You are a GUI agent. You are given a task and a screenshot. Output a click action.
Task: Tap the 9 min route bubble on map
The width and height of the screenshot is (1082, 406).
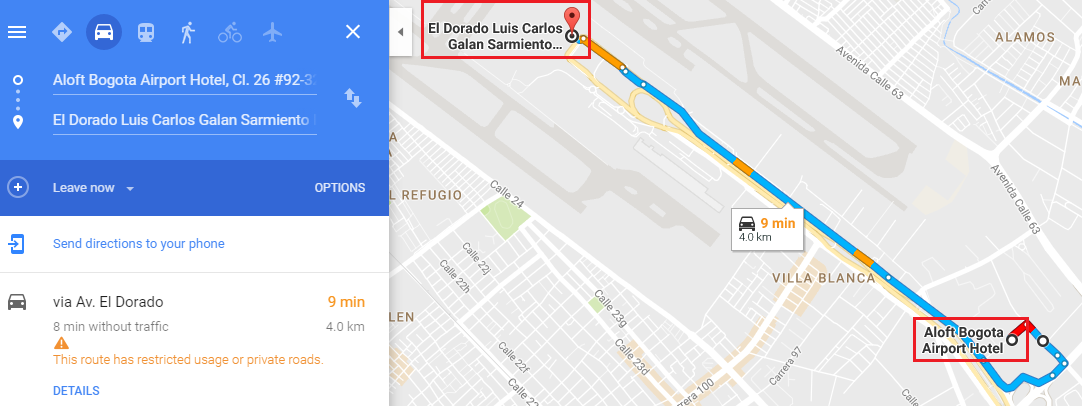(766, 229)
